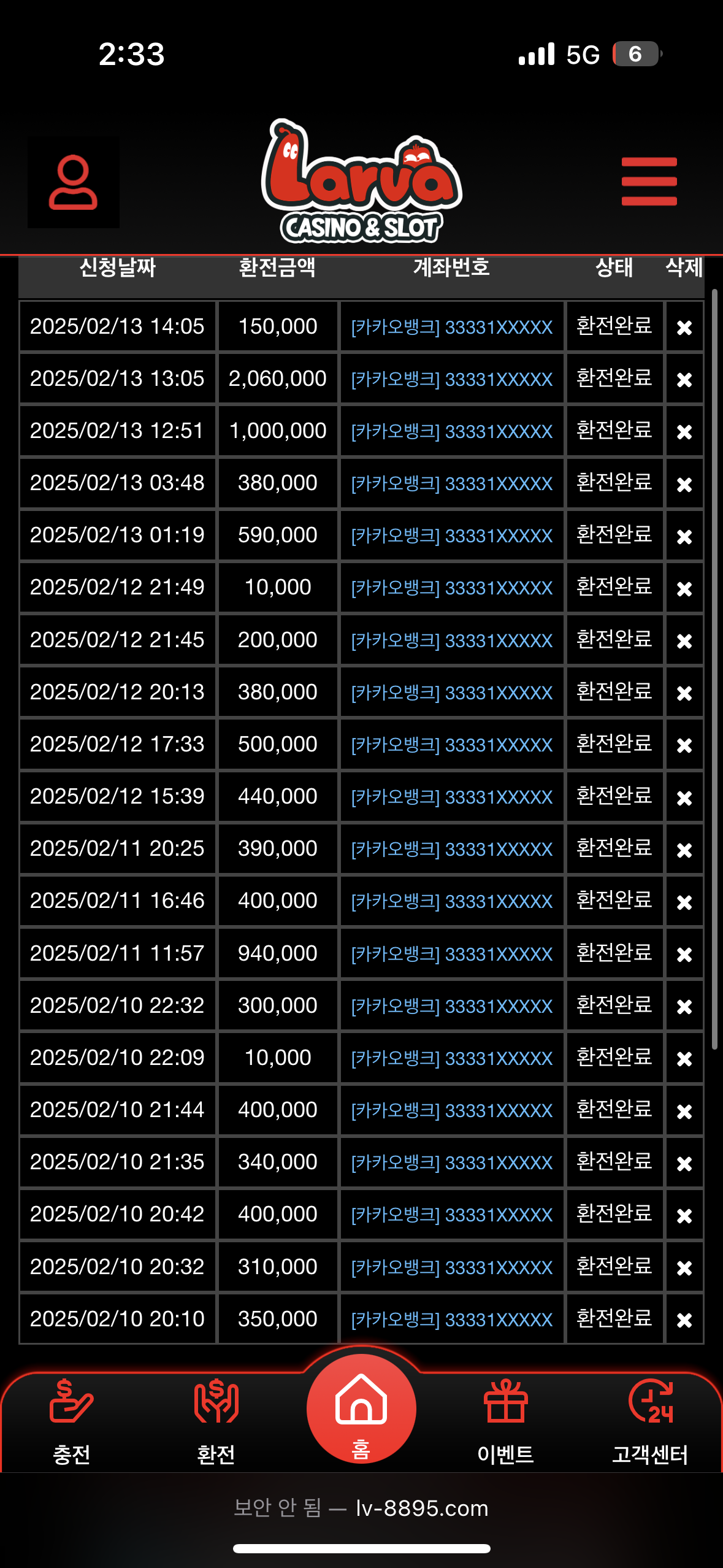
Task: Remove the 590,000 withdrawal entry
Action: 684,536
